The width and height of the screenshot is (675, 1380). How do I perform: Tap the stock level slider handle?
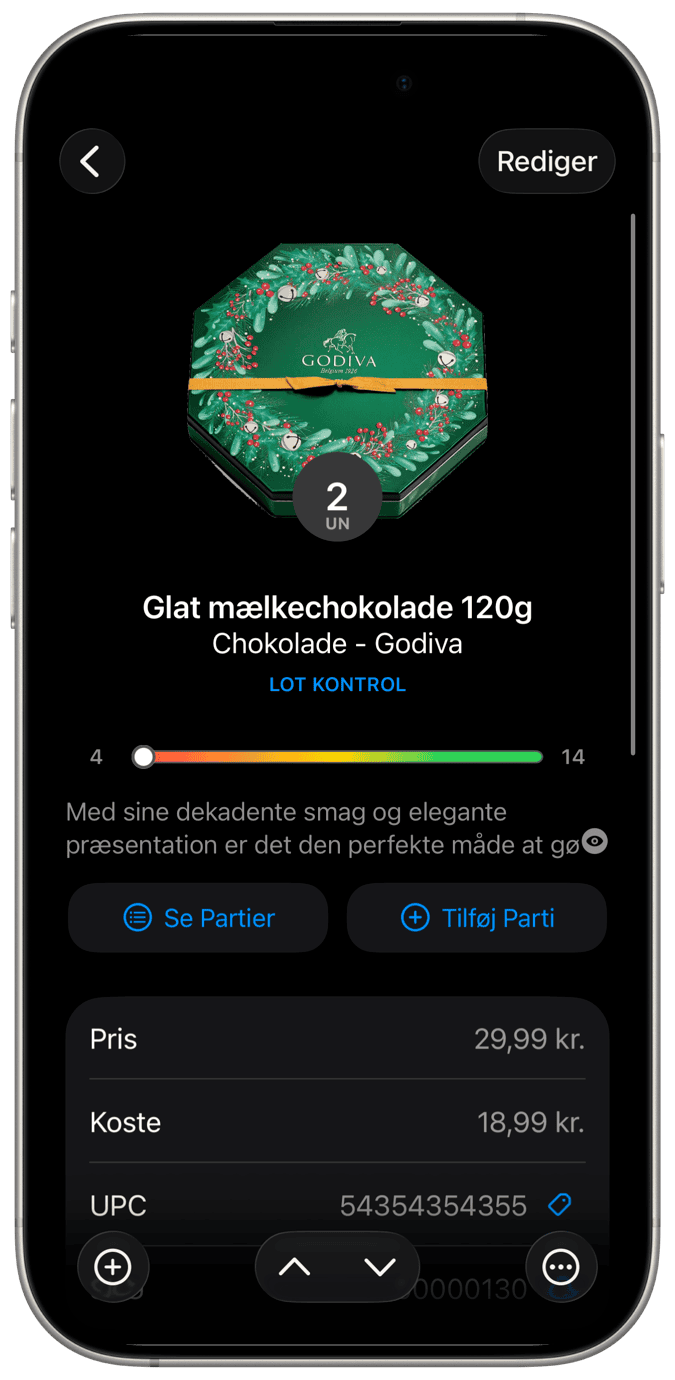(144, 757)
